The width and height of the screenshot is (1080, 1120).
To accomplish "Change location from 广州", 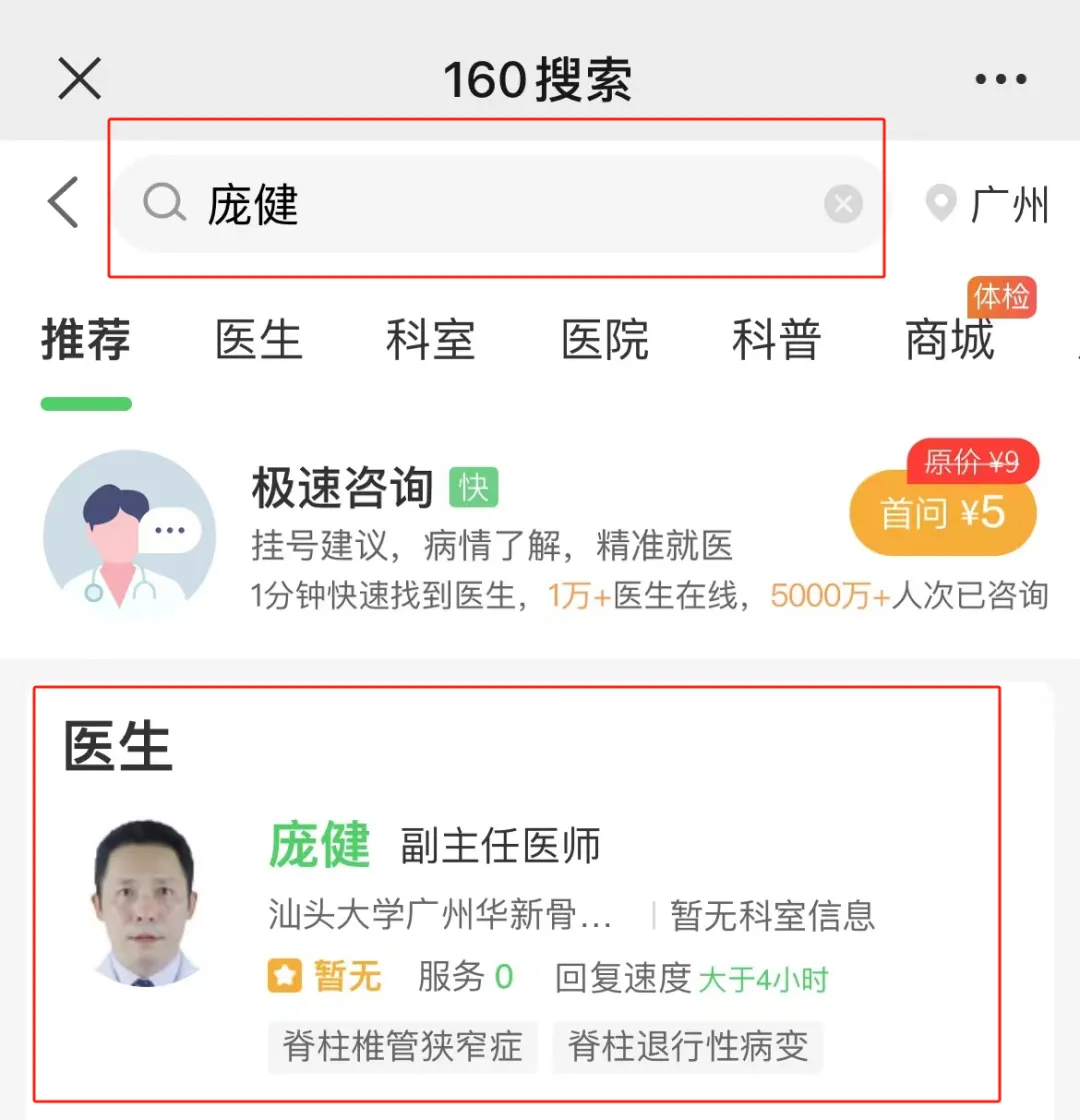I will click(988, 205).
